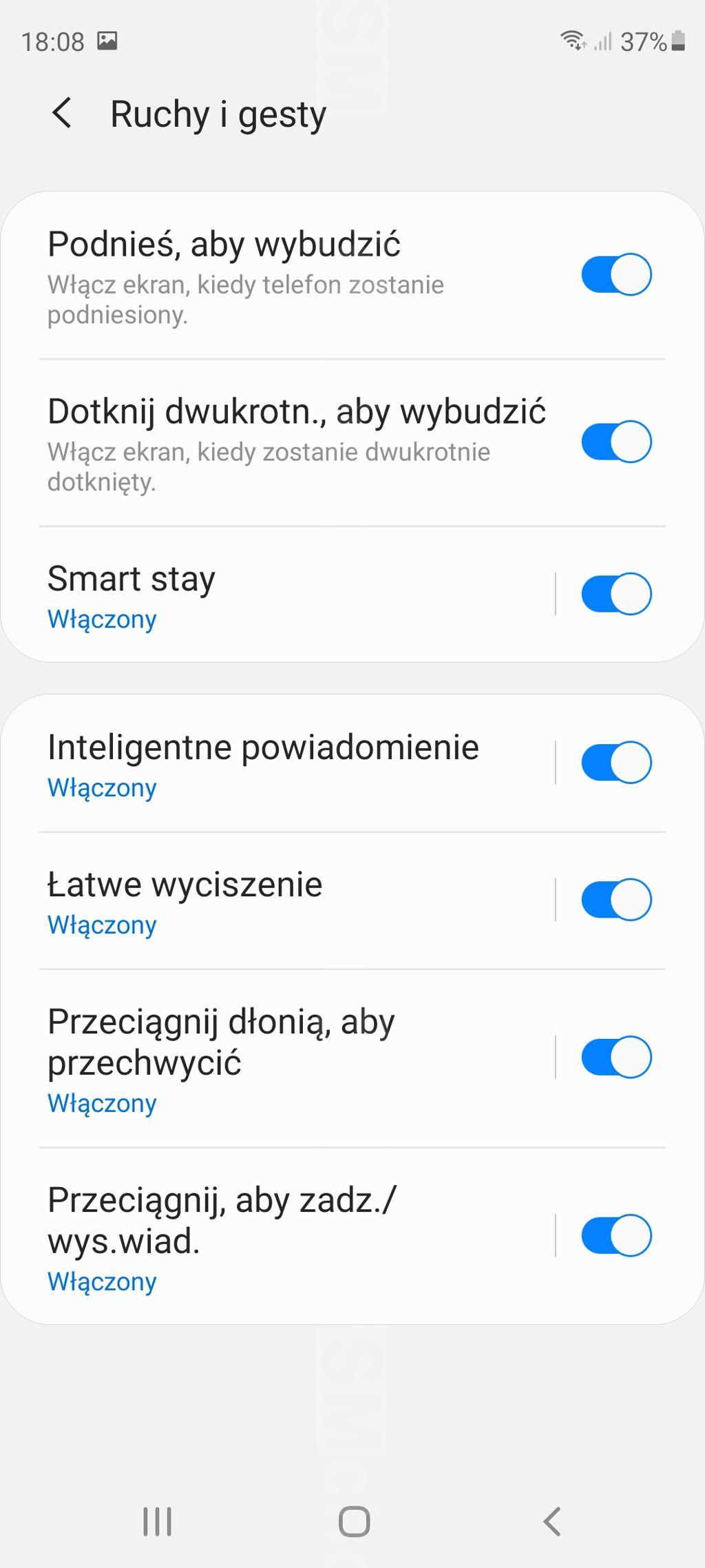The width and height of the screenshot is (705, 1568).
Task: Open Przeciągnij dłonią, aby przechwycić details
Action: (275, 1059)
